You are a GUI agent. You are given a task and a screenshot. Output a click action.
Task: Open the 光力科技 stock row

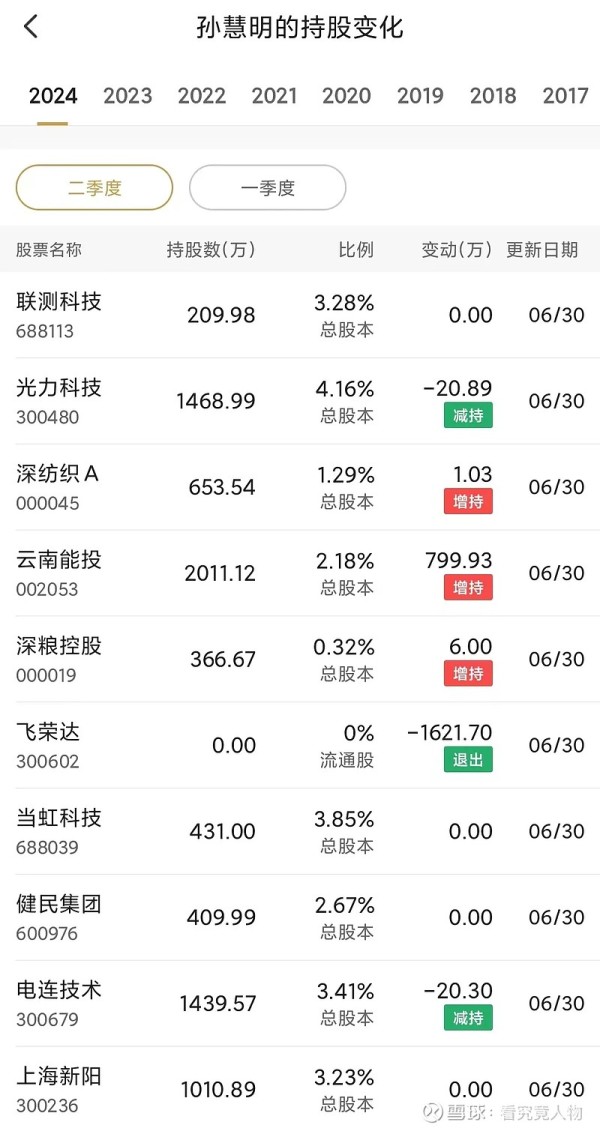click(x=300, y=401)
